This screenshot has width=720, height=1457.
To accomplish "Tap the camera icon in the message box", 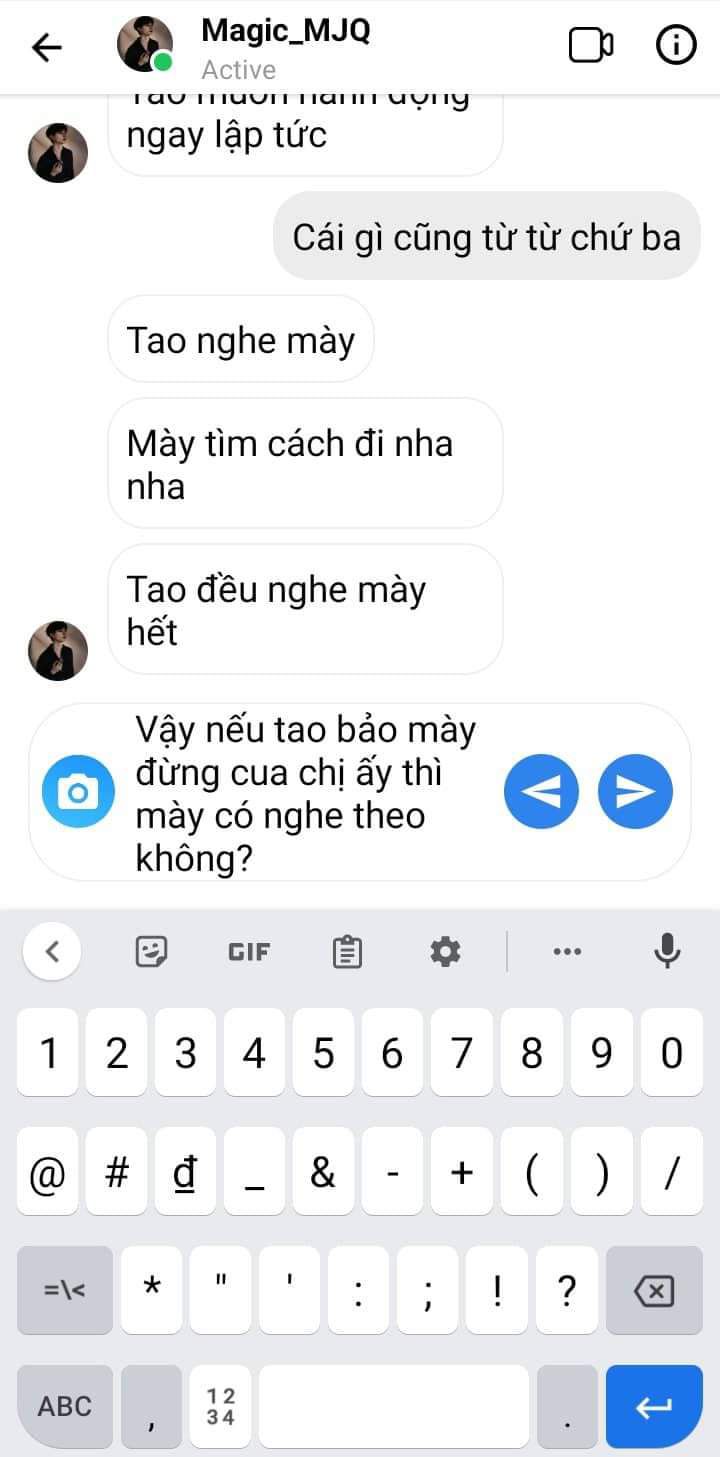I will 78,792.
